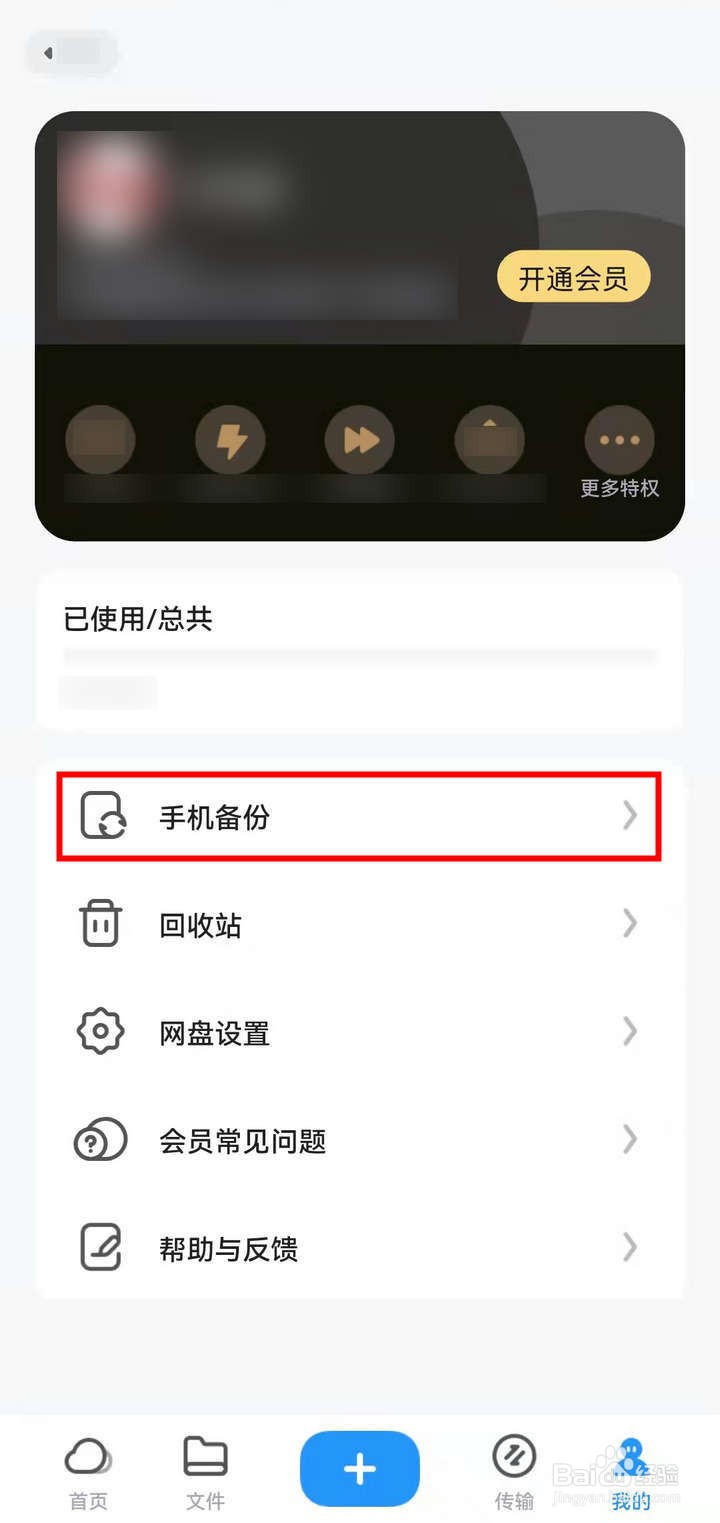Tap the lightning speed-up privilege icon

(230, 439)
